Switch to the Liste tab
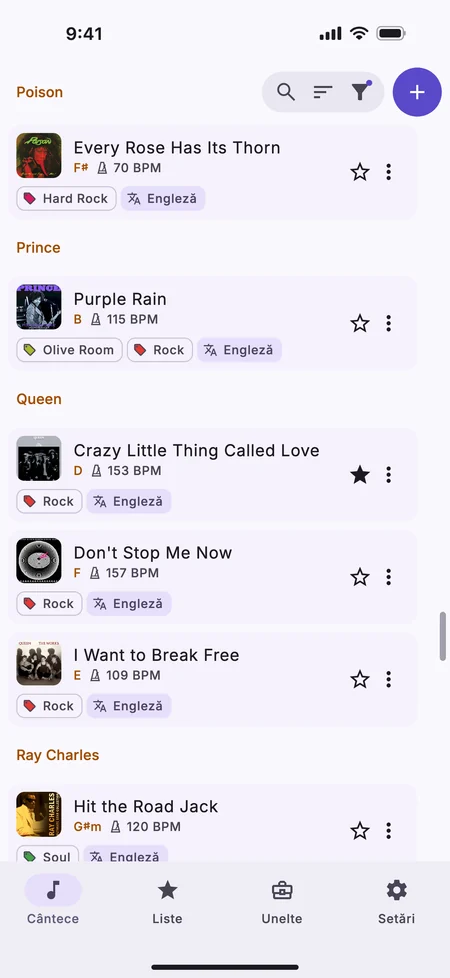 [167, 901]
